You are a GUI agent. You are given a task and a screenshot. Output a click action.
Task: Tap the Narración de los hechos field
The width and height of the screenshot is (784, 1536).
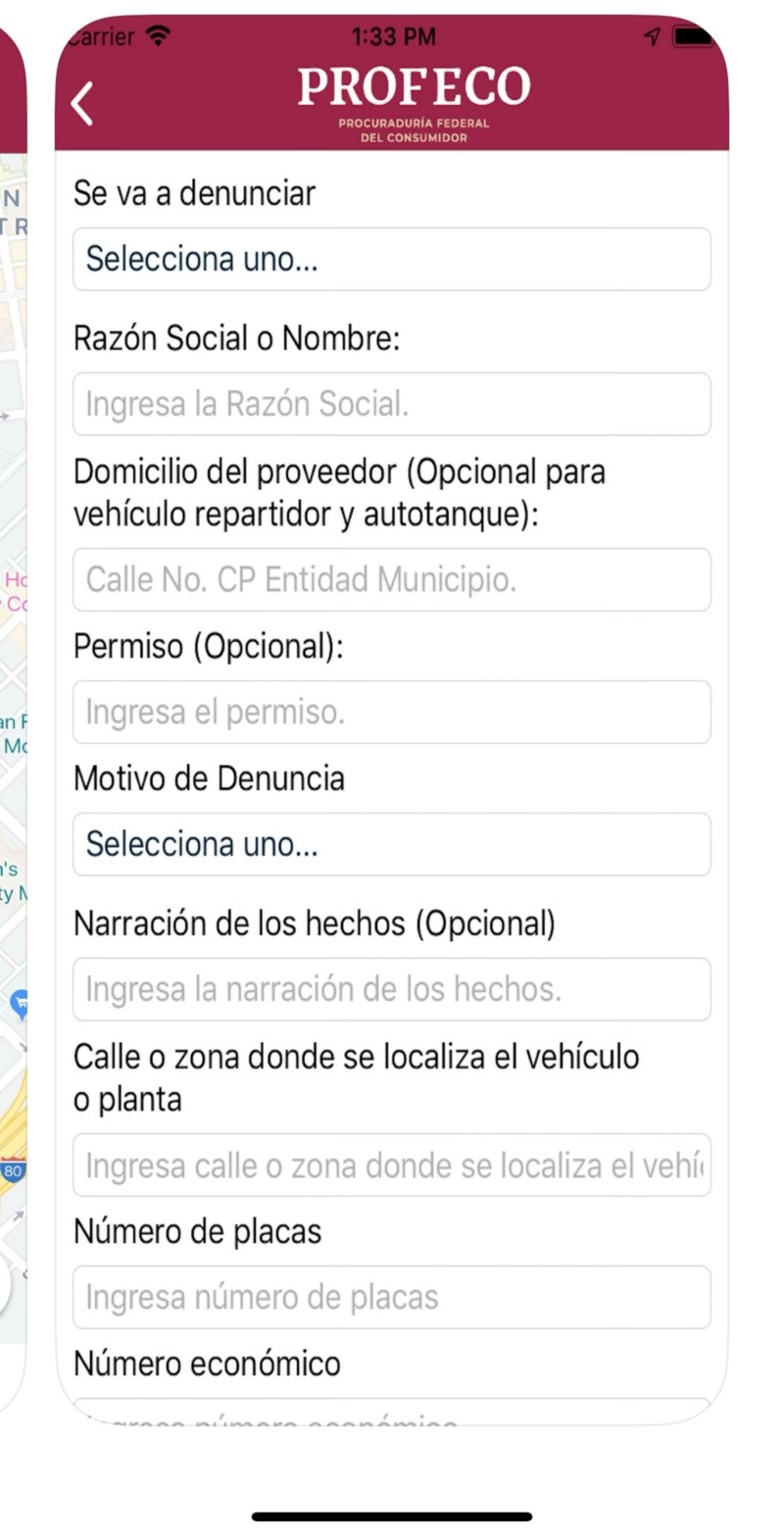(x=392, y=989)
